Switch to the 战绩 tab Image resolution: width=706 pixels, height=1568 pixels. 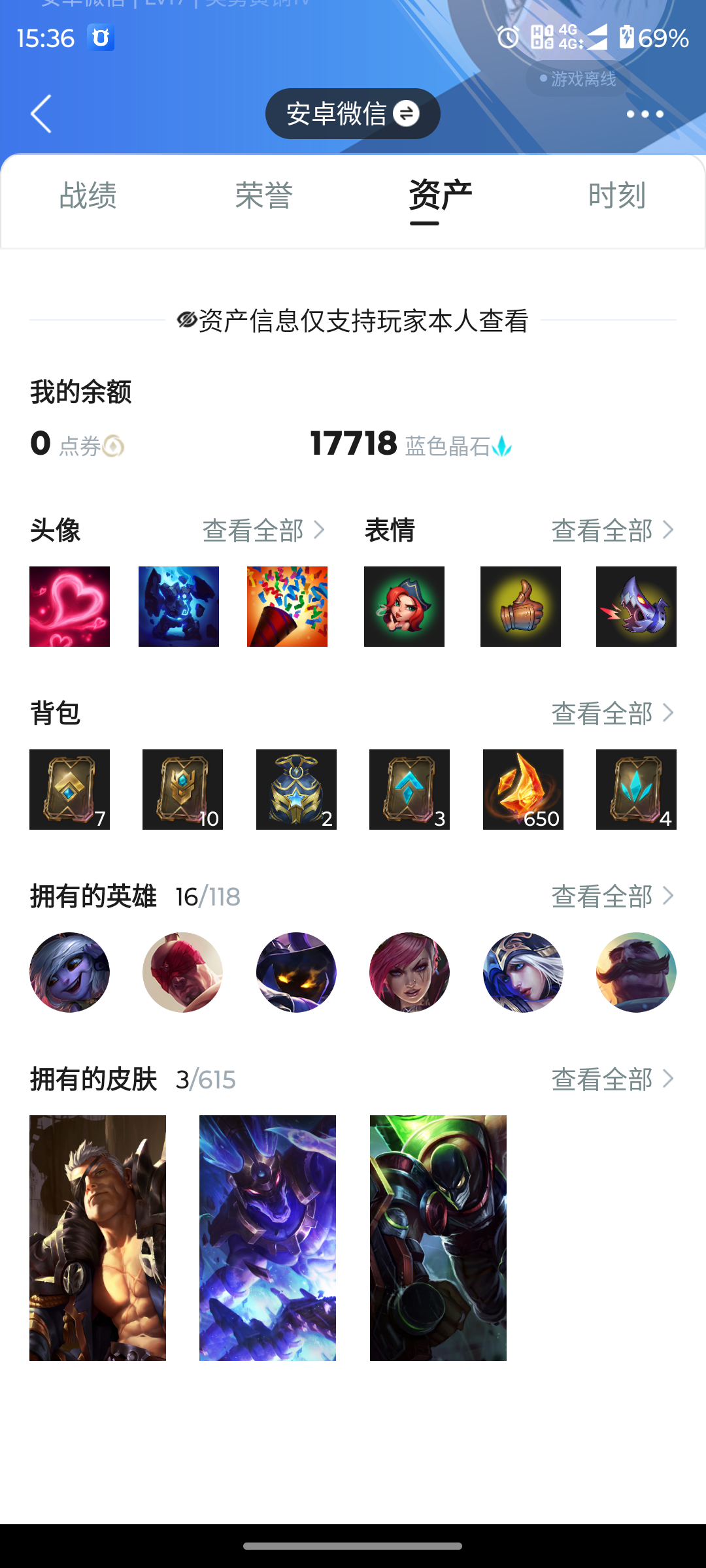(x=88, y=195)
